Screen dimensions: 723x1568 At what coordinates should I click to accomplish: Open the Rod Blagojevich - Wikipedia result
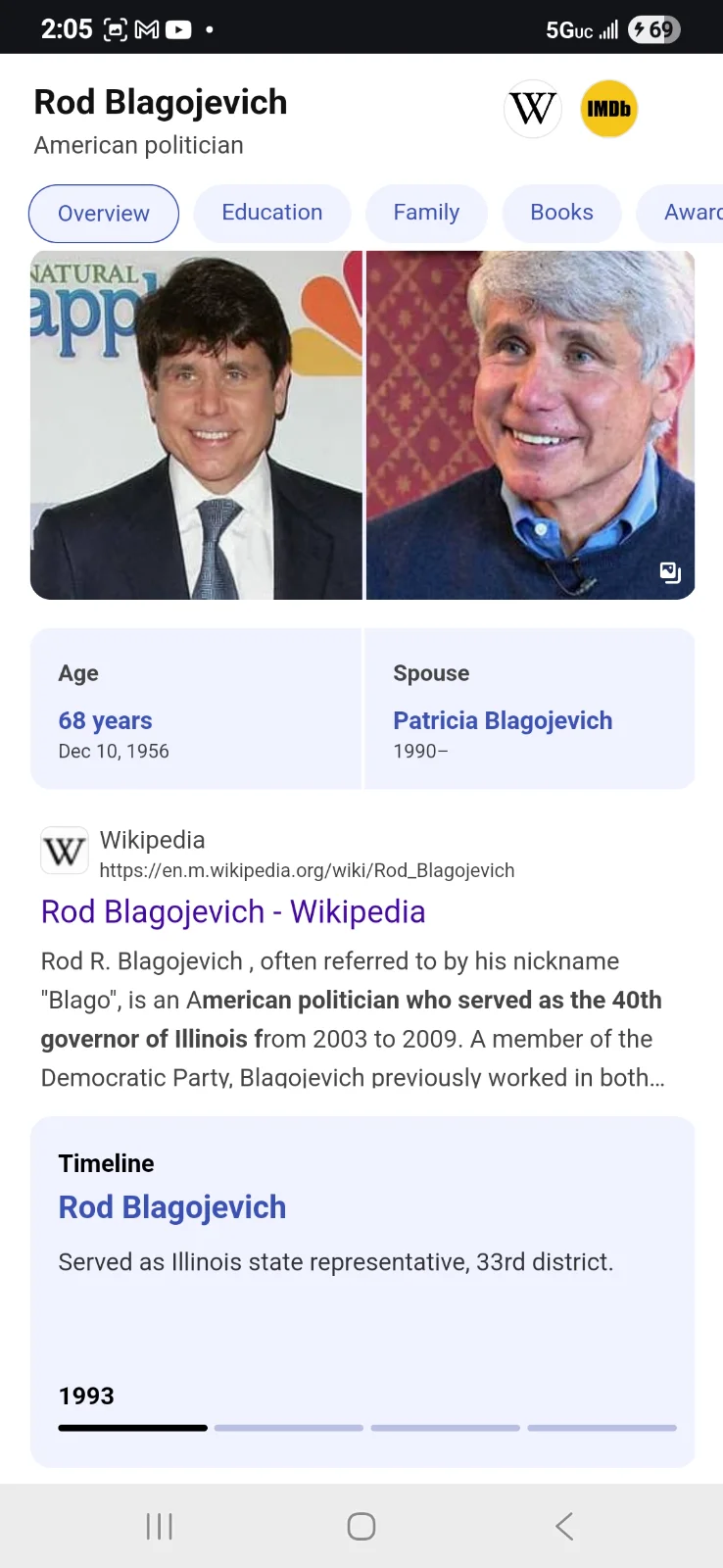point(233,912)
